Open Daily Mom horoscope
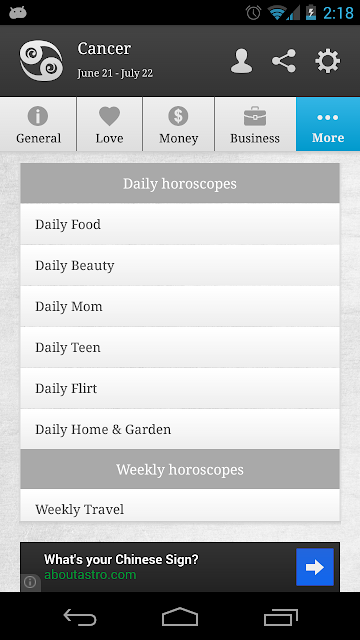 (x=180, y=306)
